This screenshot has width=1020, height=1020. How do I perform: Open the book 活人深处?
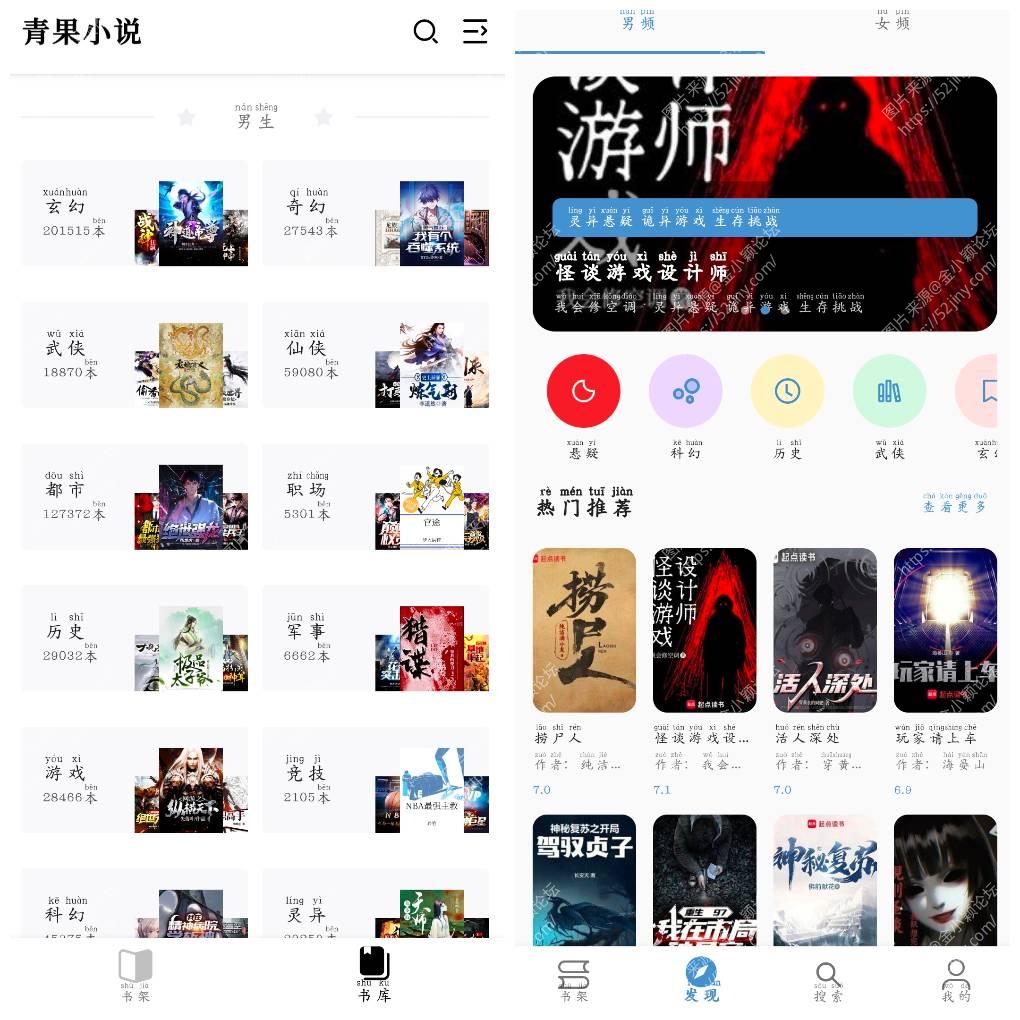coord(825,630)
